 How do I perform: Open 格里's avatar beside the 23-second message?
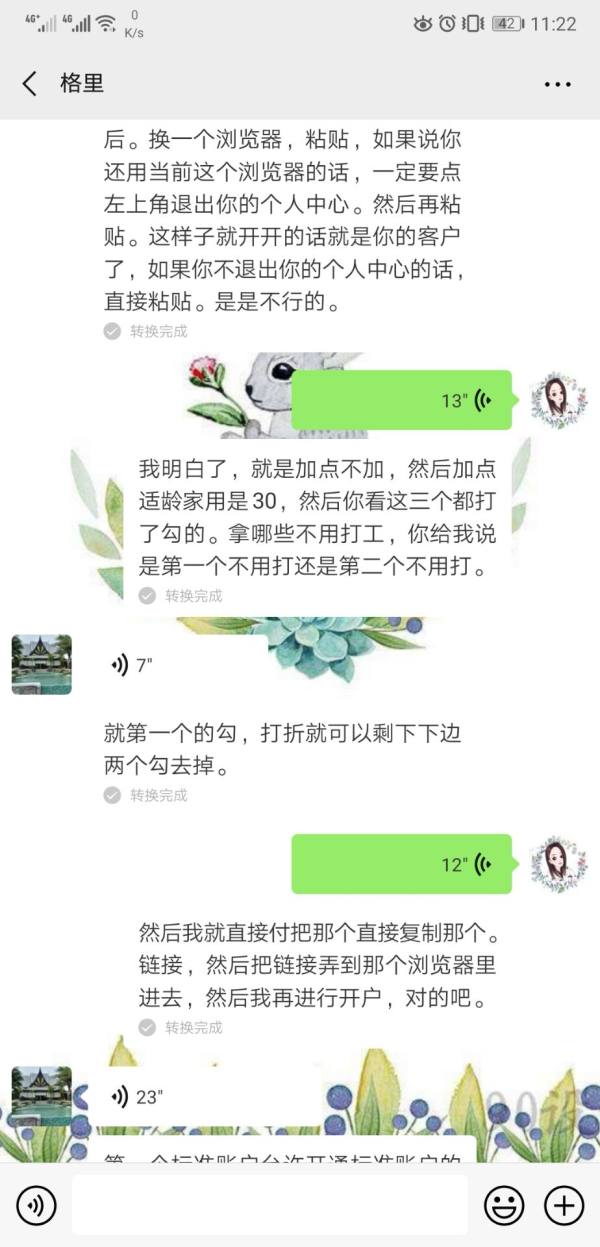pos(41,1097)
